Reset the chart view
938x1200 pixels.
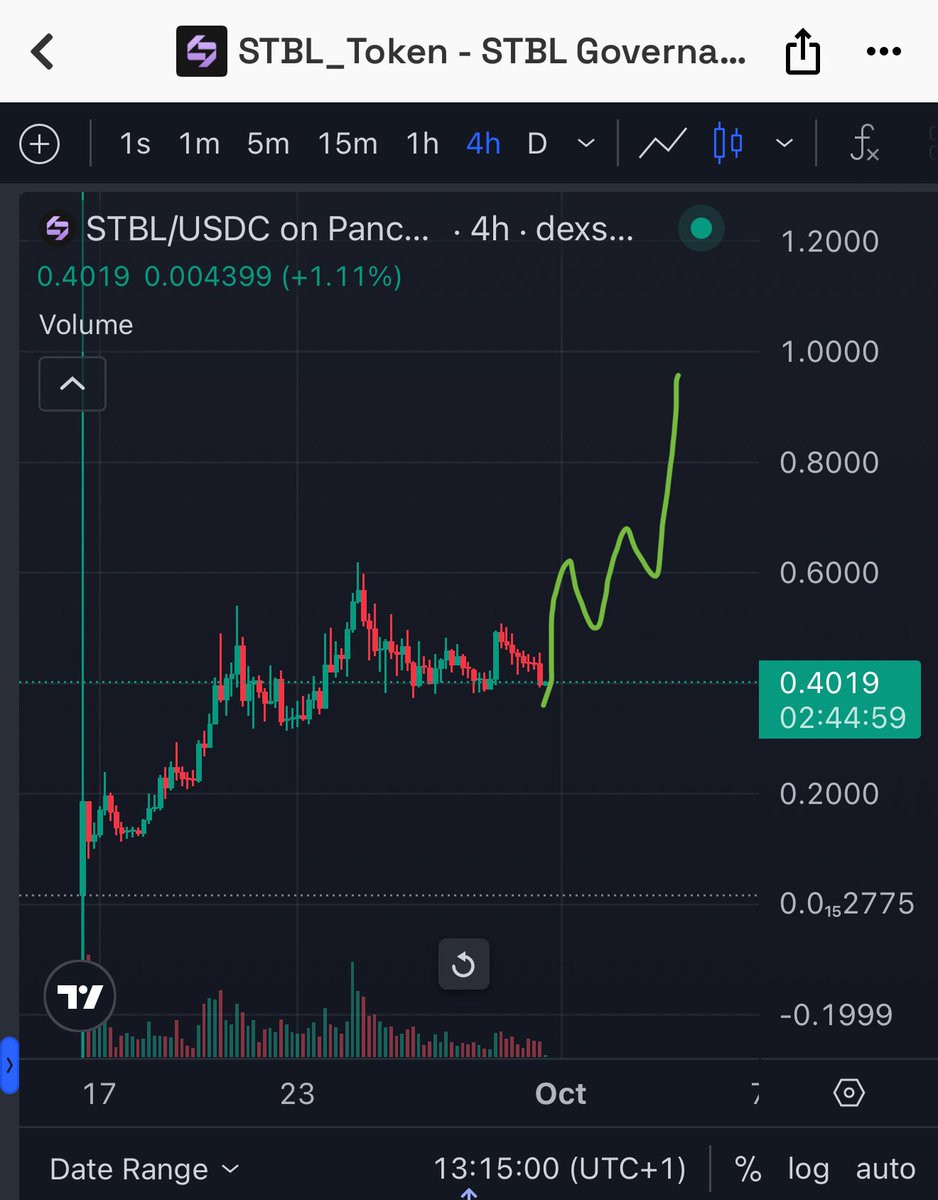coord(463,965)
